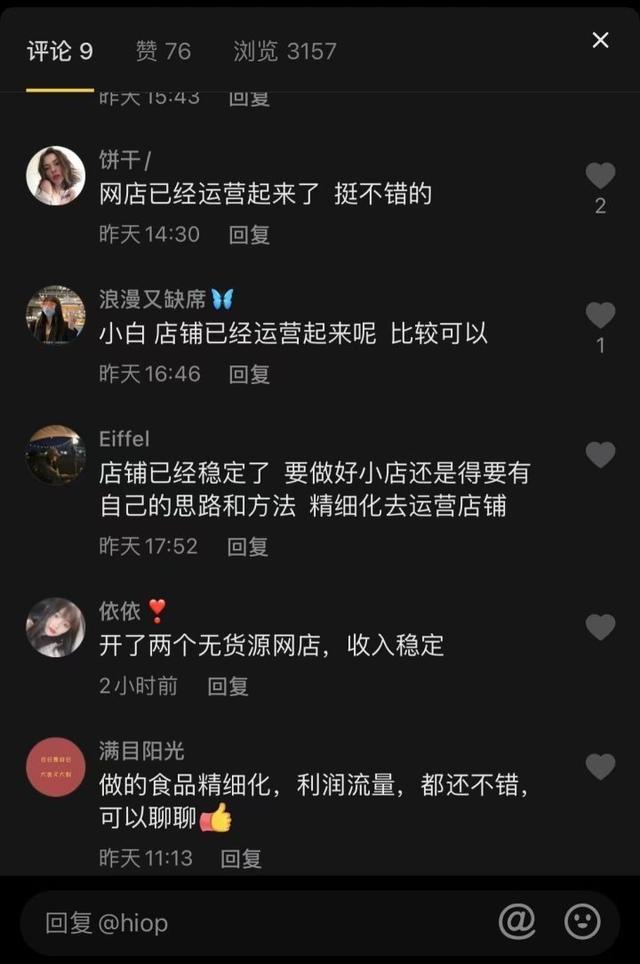Open 满目阳光's profile avatar
Screen dimensions: 640x964
coord(55,767)
